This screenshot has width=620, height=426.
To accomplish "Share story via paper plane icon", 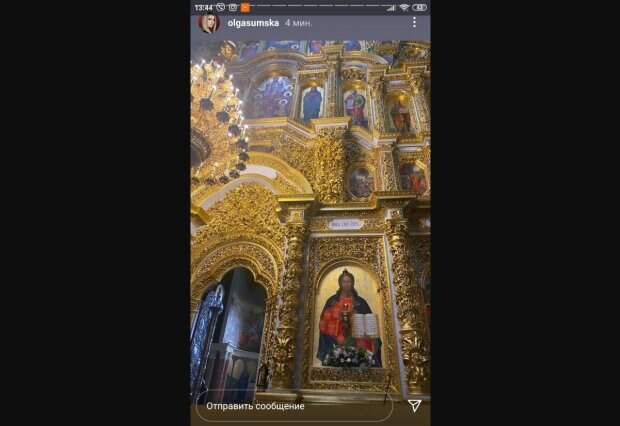I will [x=413, y=406].
